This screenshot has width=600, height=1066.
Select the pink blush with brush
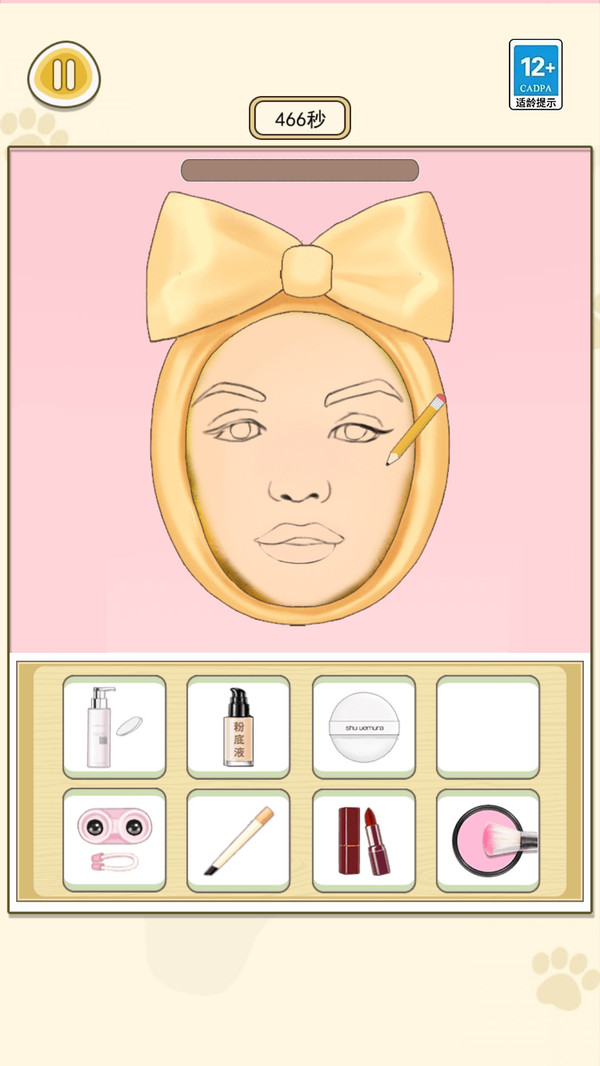(487, 840)
